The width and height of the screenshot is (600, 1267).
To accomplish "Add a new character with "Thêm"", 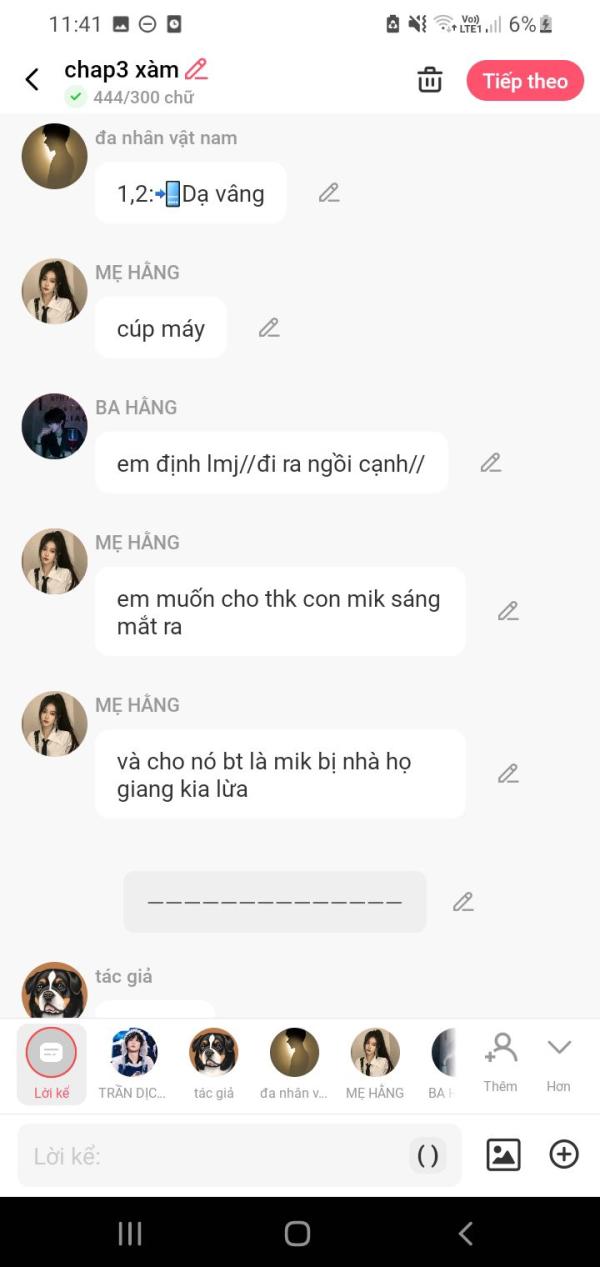I will coord(500,1062).
